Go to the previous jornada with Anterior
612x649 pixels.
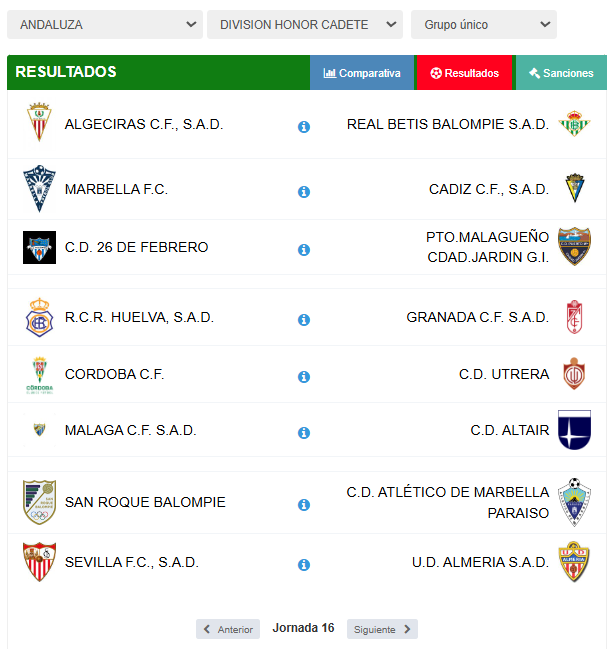click(x=228, y=629)
